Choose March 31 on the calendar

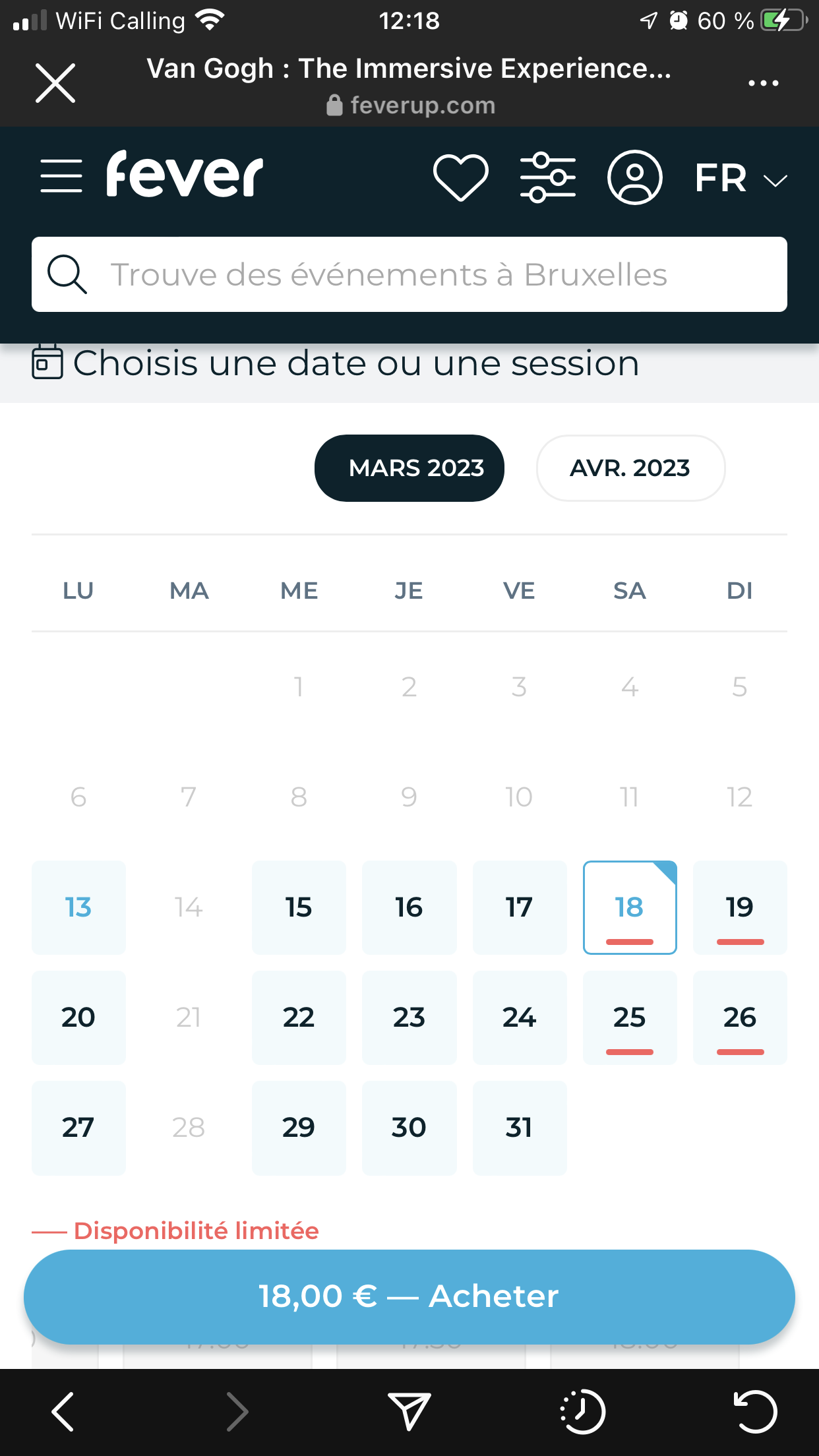pyautogui.click(x=519, y=1128)
